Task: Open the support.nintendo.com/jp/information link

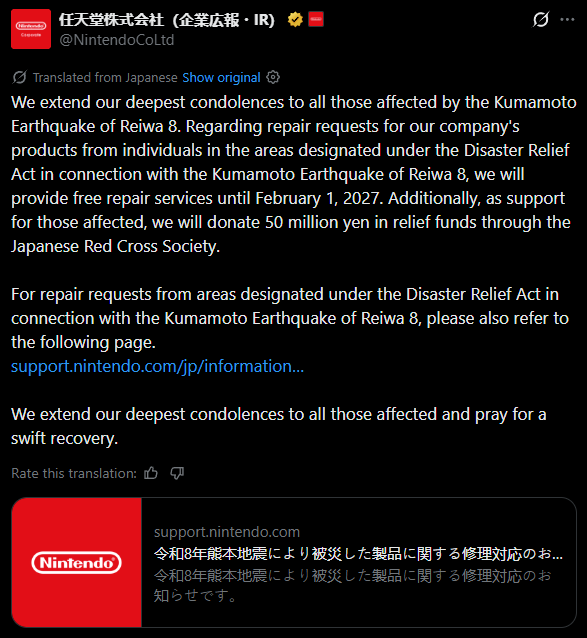Action: coord(157,366)
